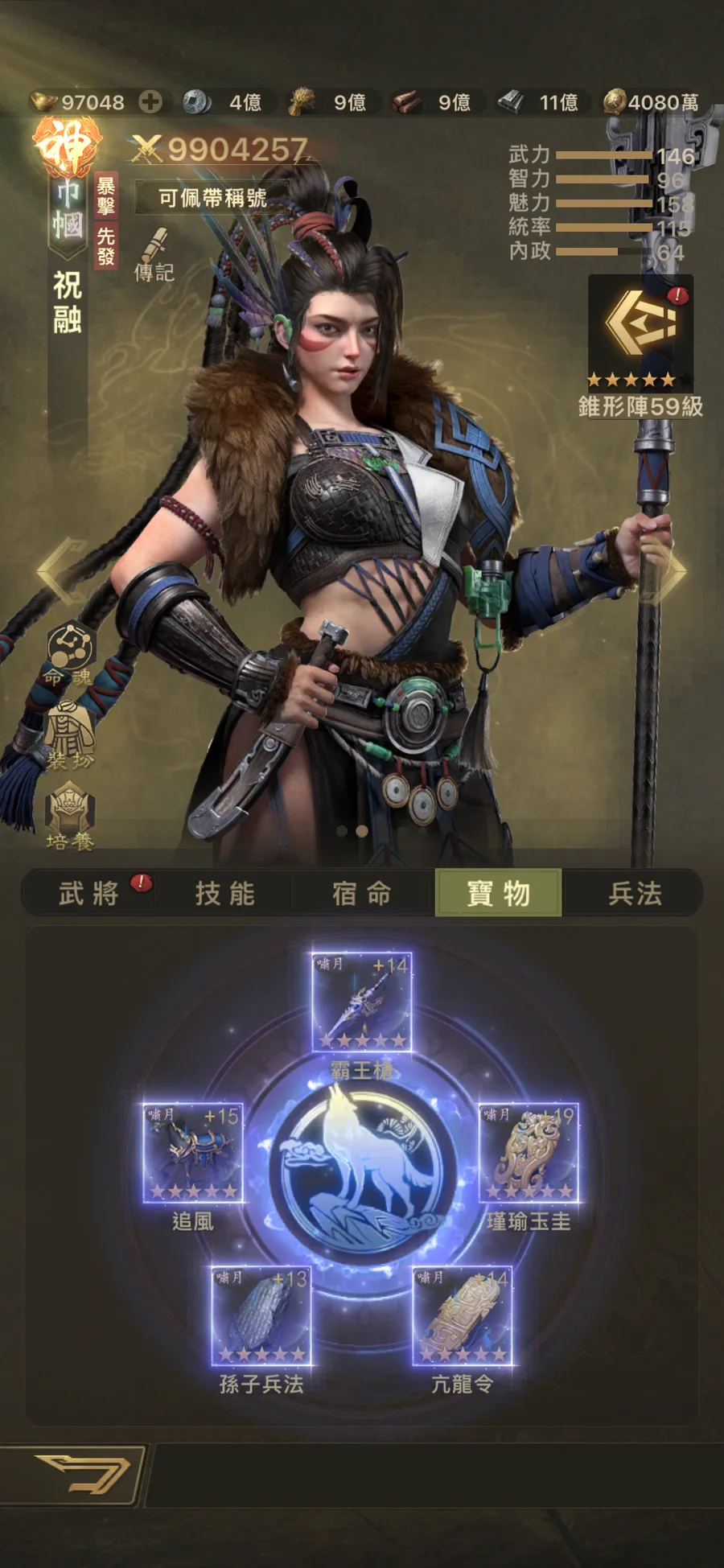Open the 亢龍令 treasure item
Screen dimensions: 724x1568
[463, 1315]
